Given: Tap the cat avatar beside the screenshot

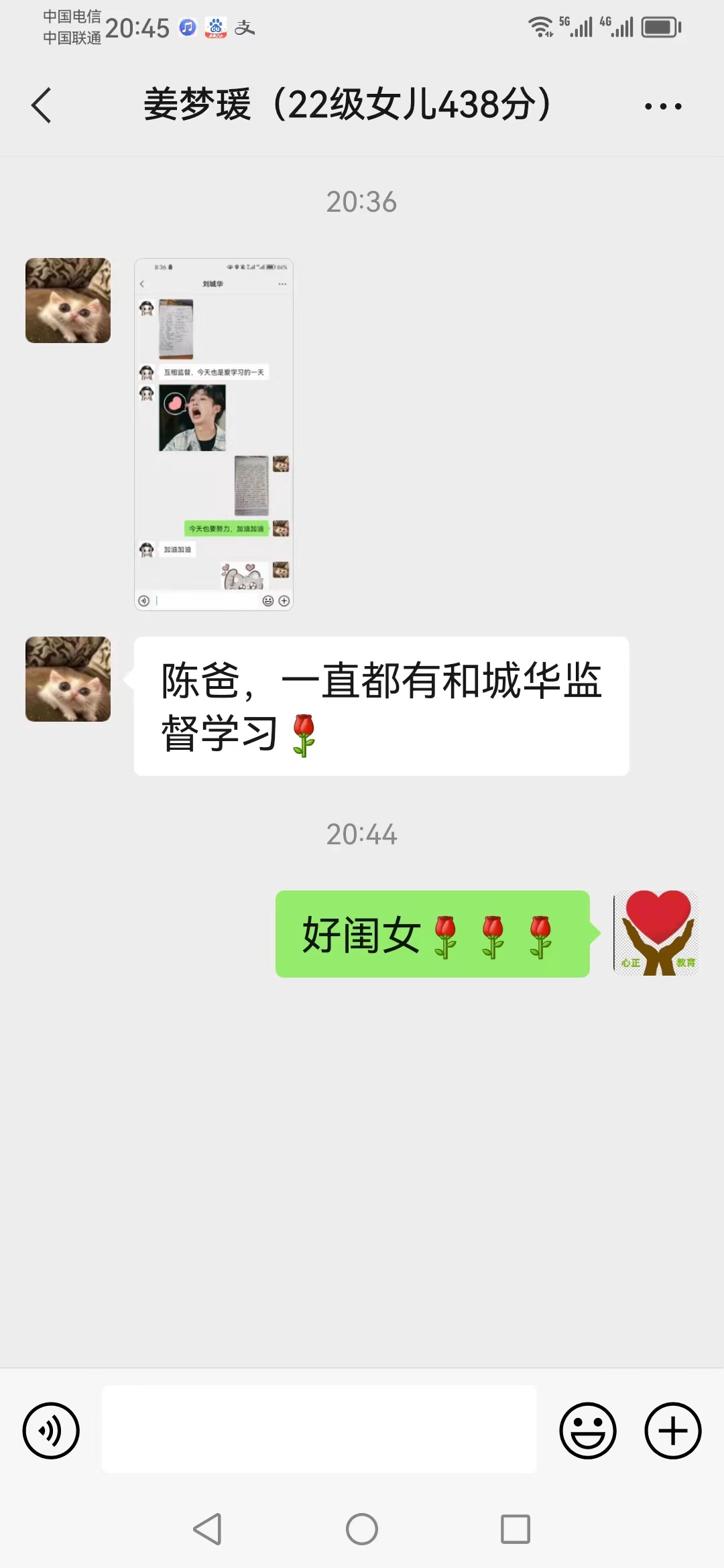Looking at the screenshot, I should tap(68, 300).
